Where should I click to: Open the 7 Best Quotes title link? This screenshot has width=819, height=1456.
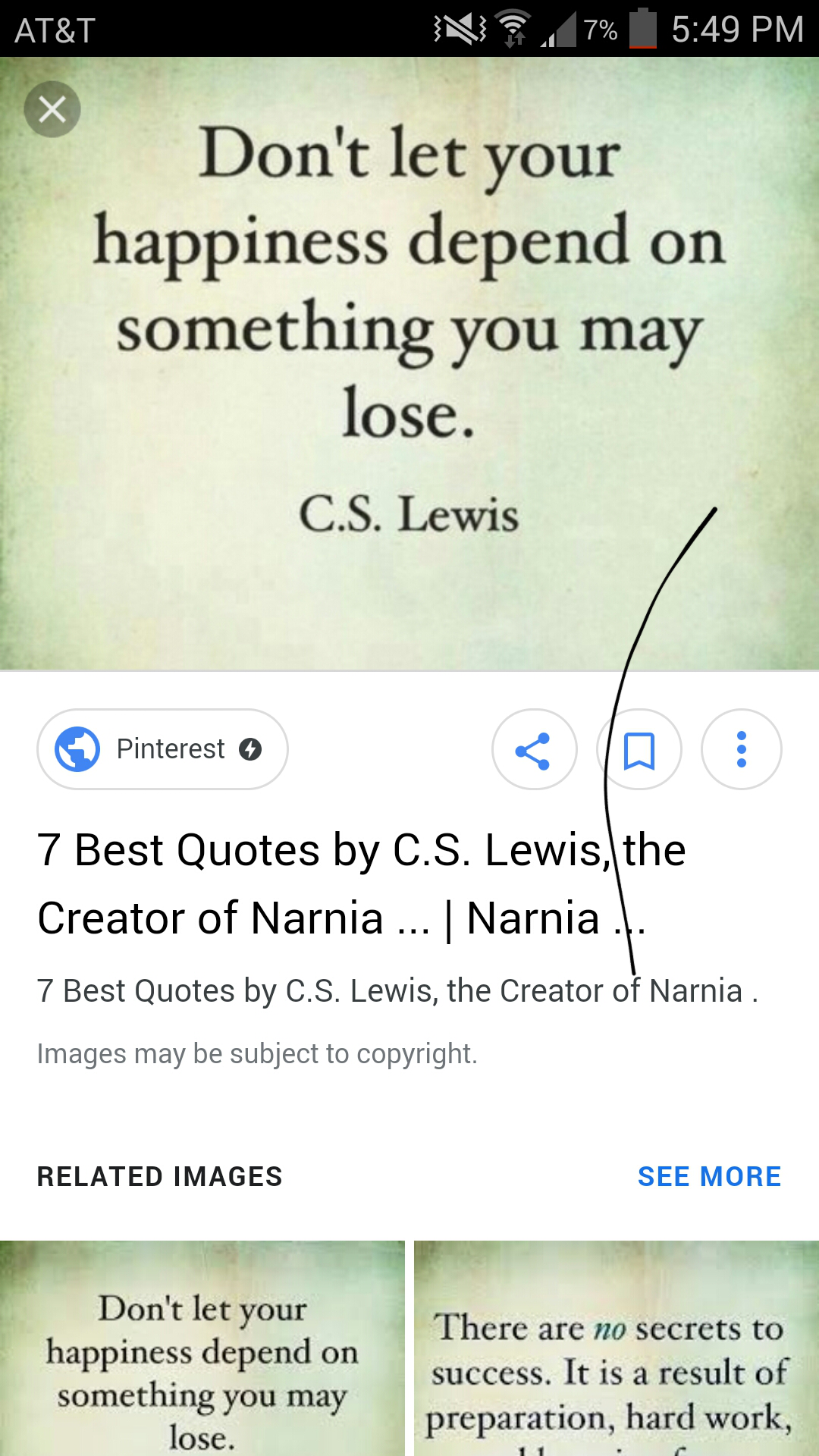click(x=361, y=883)
